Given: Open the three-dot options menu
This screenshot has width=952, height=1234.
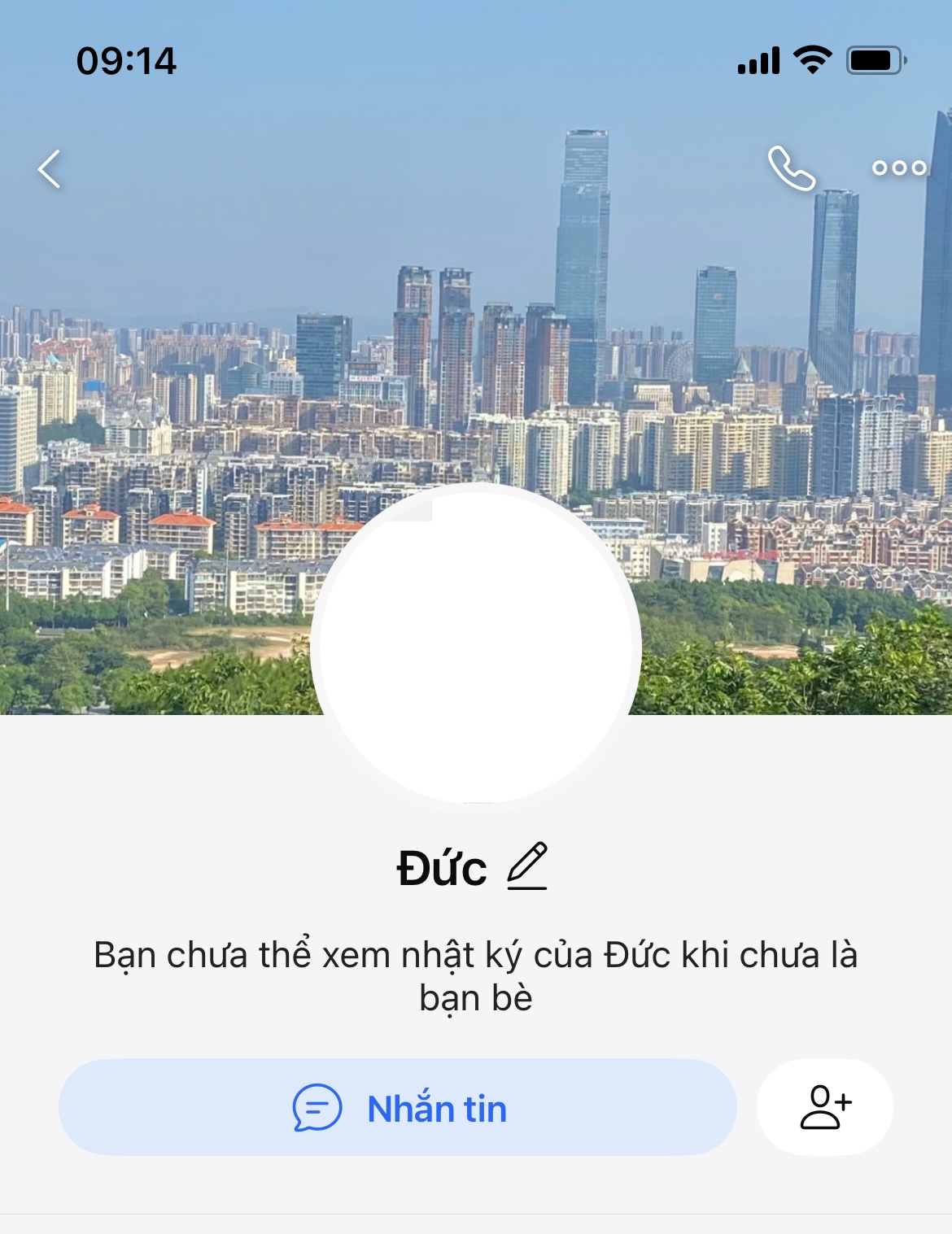Looking at the screenshot, I should 899,168.
